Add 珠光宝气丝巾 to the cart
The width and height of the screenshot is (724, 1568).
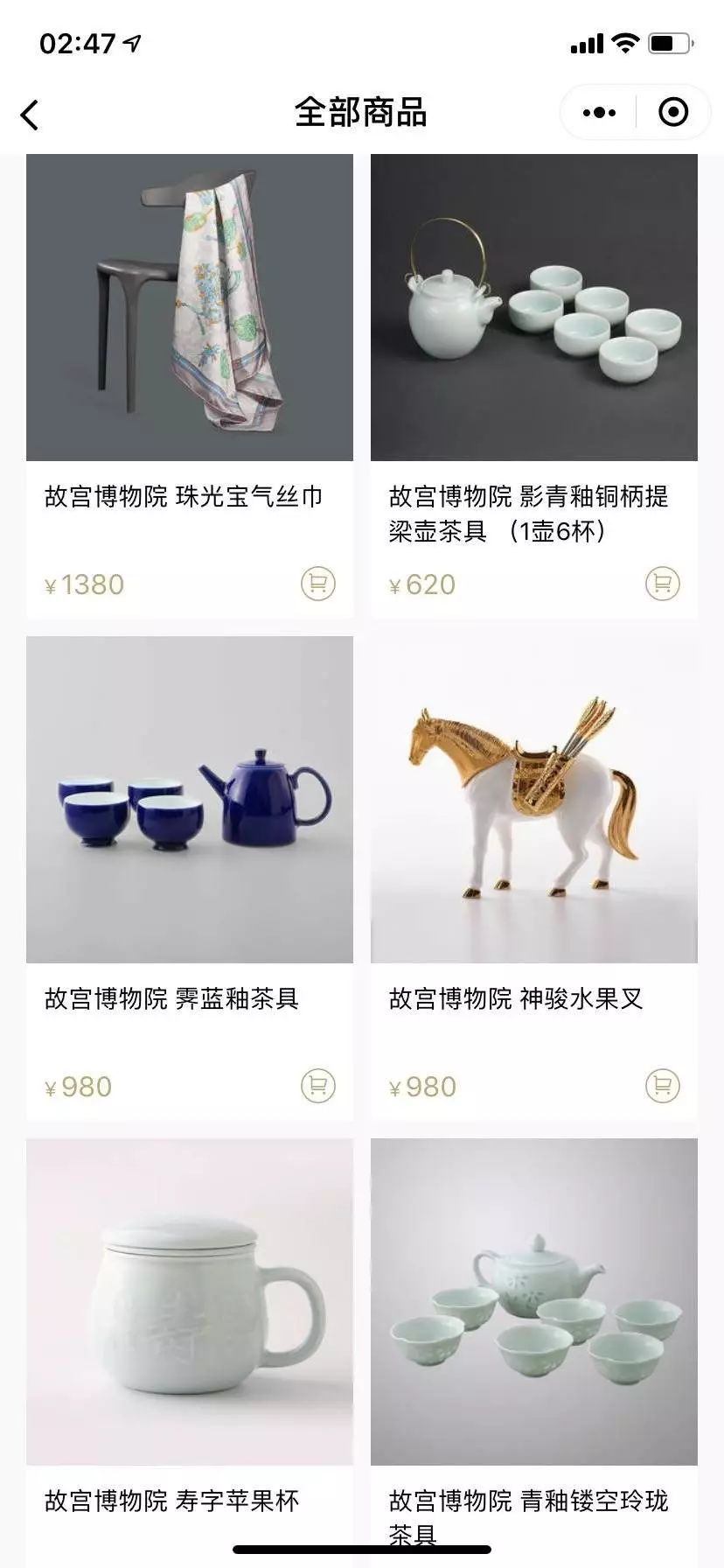click(x=317, y=584)
